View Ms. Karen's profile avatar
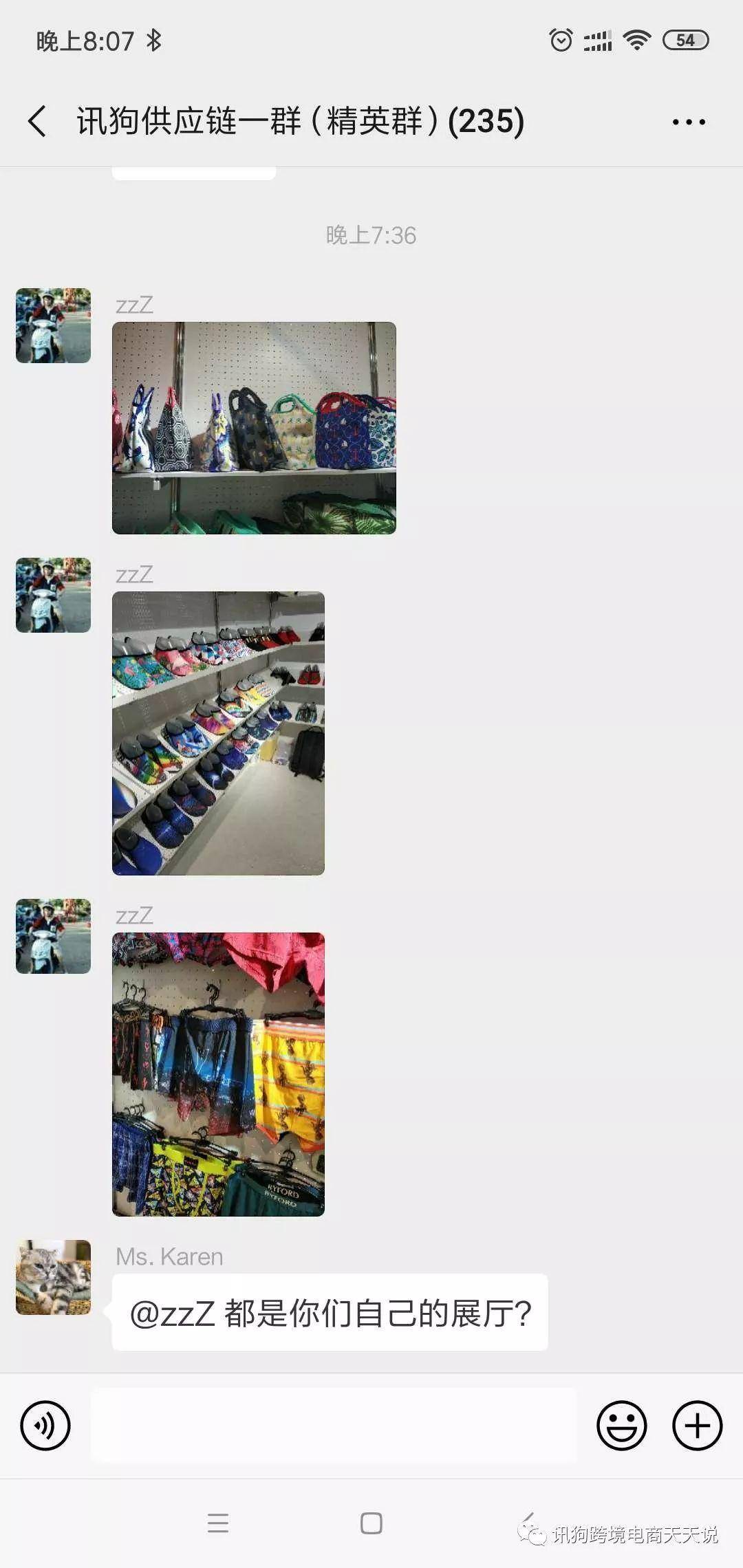The height and width of the screenshot is (1568, 743). point(54,1278)
